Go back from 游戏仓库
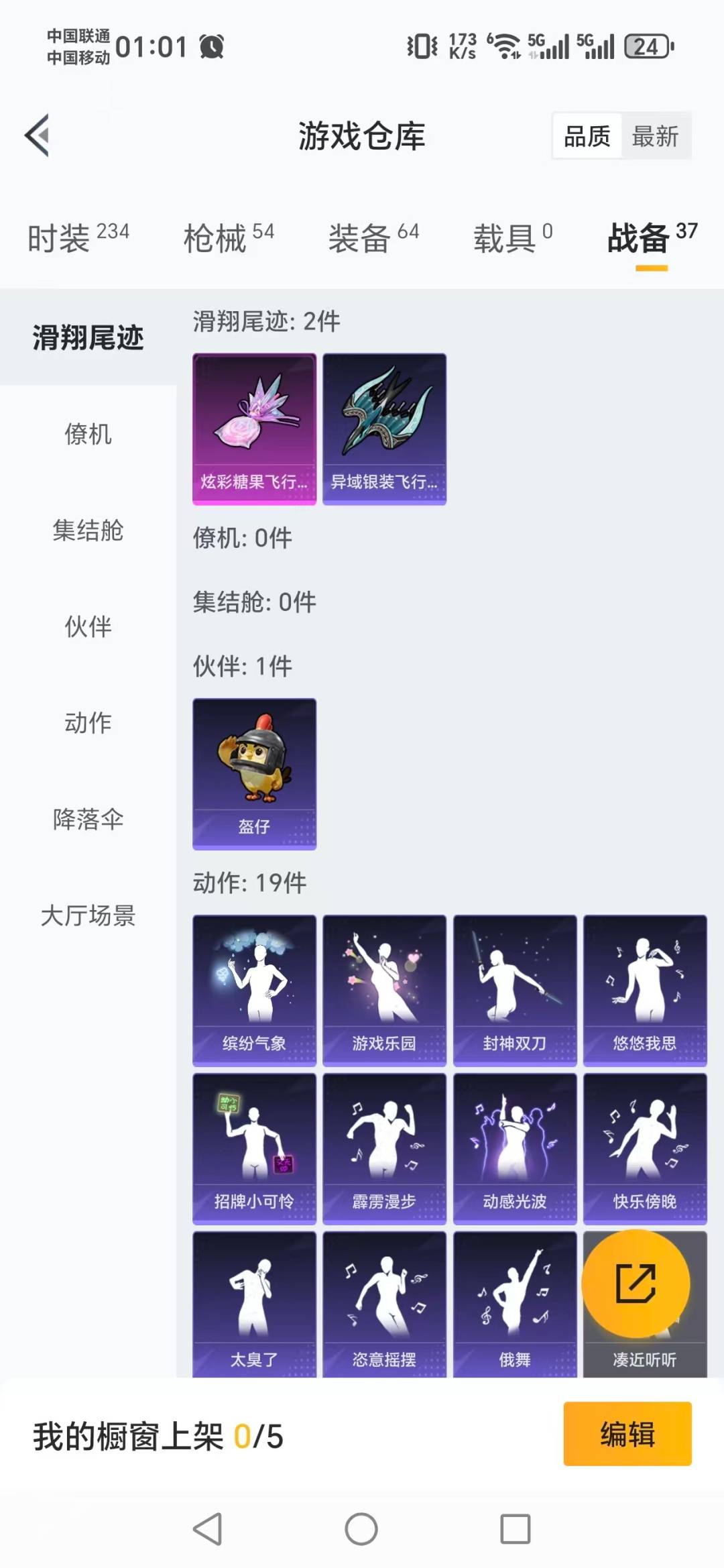Screen dimensions: 724x1568 (x=38, y=135)
